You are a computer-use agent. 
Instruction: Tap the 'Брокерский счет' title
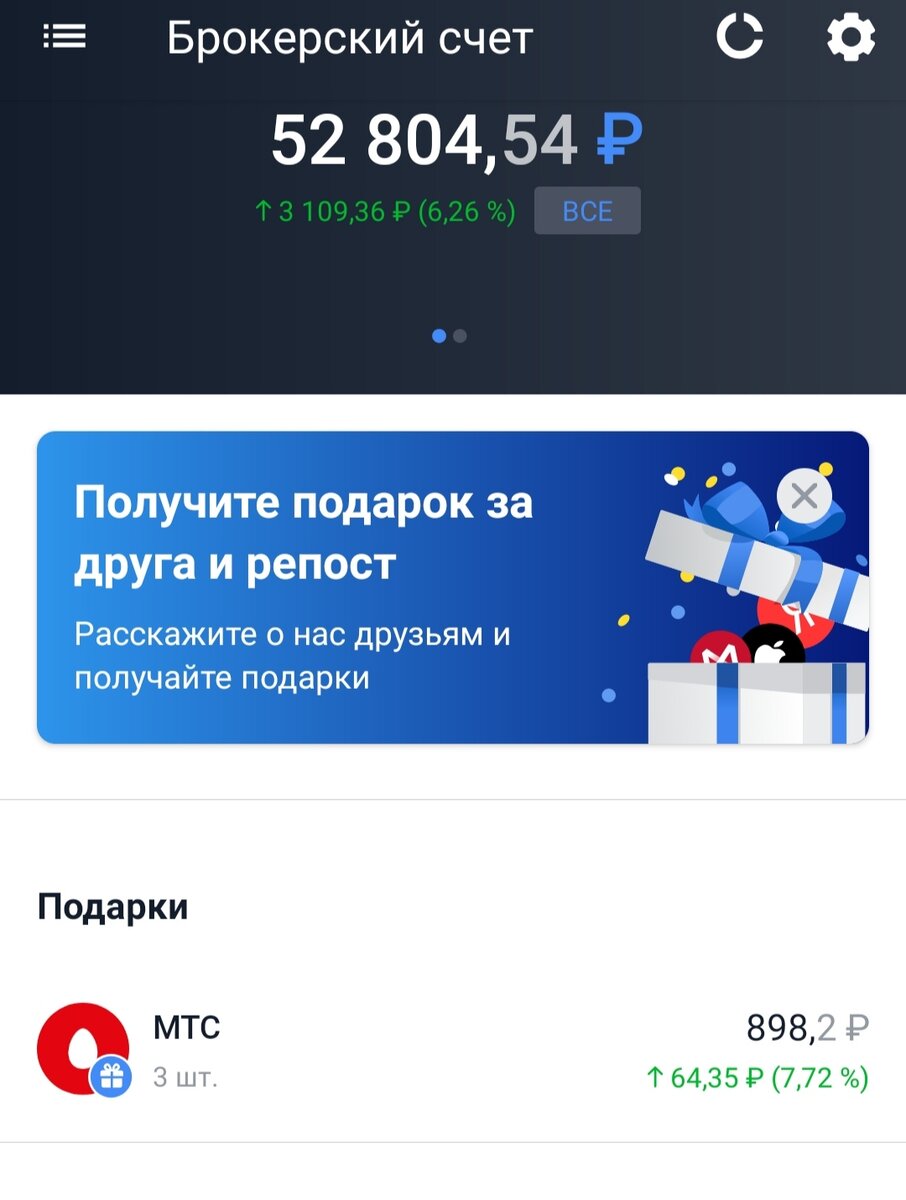[x=349, y=38]
